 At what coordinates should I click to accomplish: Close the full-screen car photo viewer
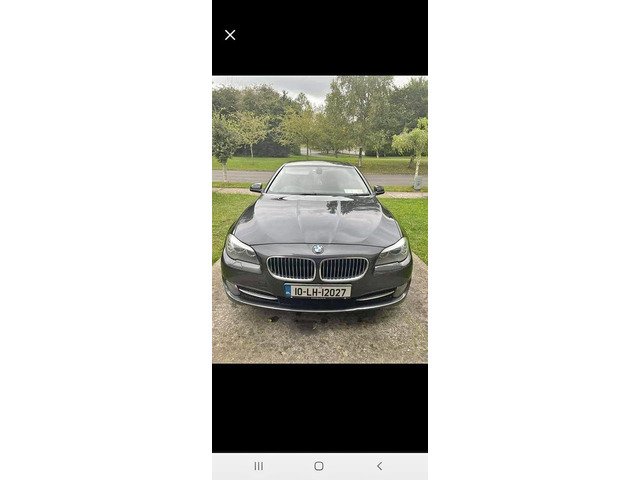(x=230, y=35)
